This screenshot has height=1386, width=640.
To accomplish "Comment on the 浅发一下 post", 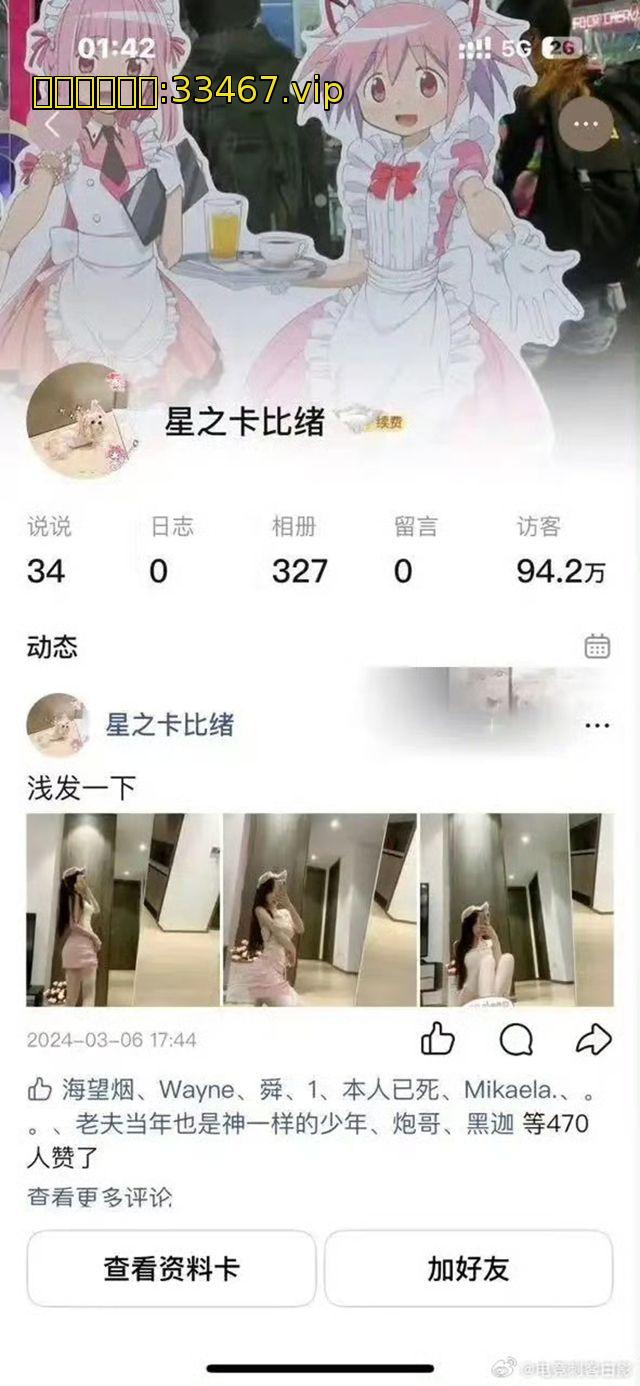I will pos(516,1040).
